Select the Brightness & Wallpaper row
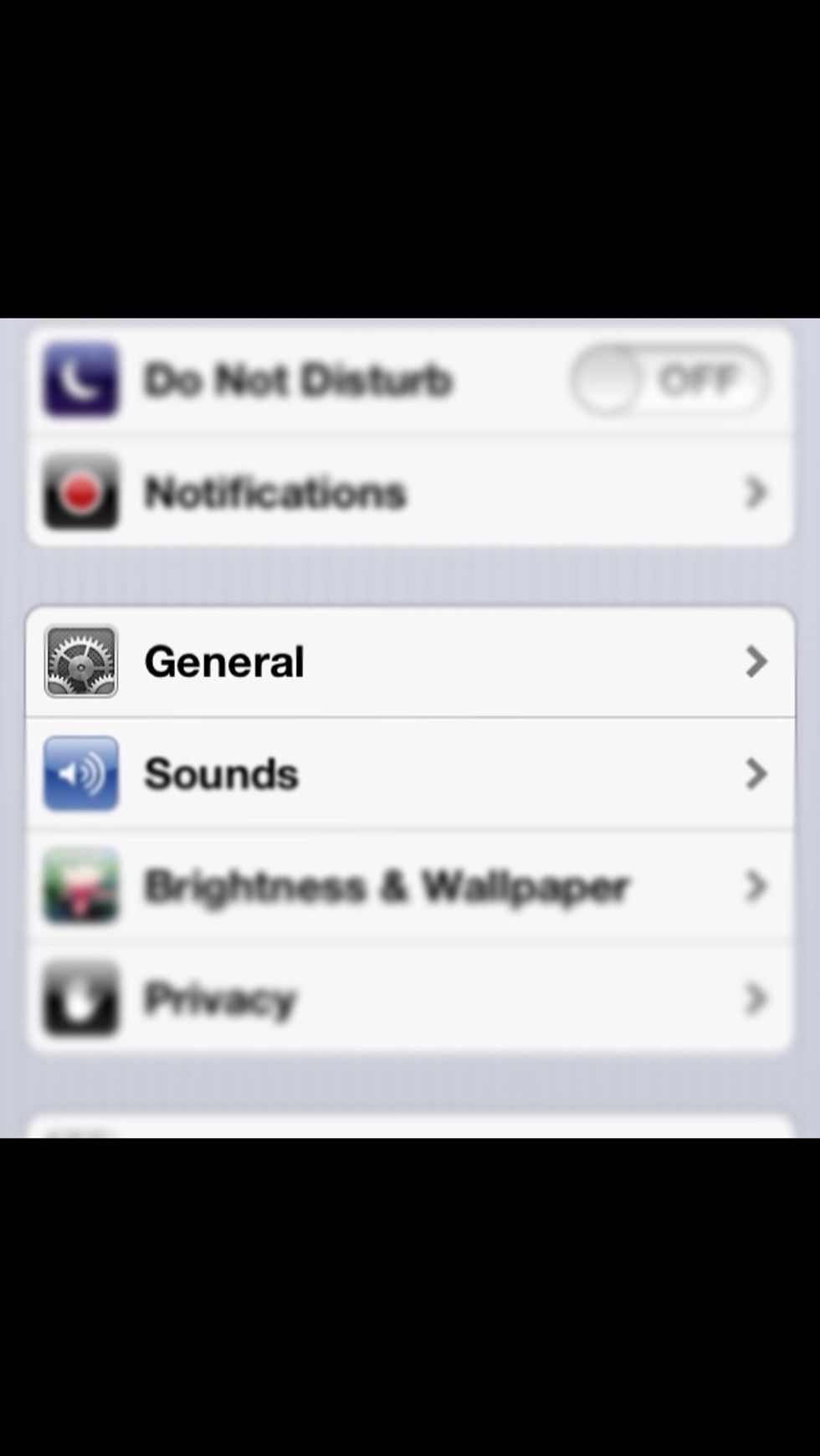The height and width of the screenshot is (1456, 820). (377, 885)
